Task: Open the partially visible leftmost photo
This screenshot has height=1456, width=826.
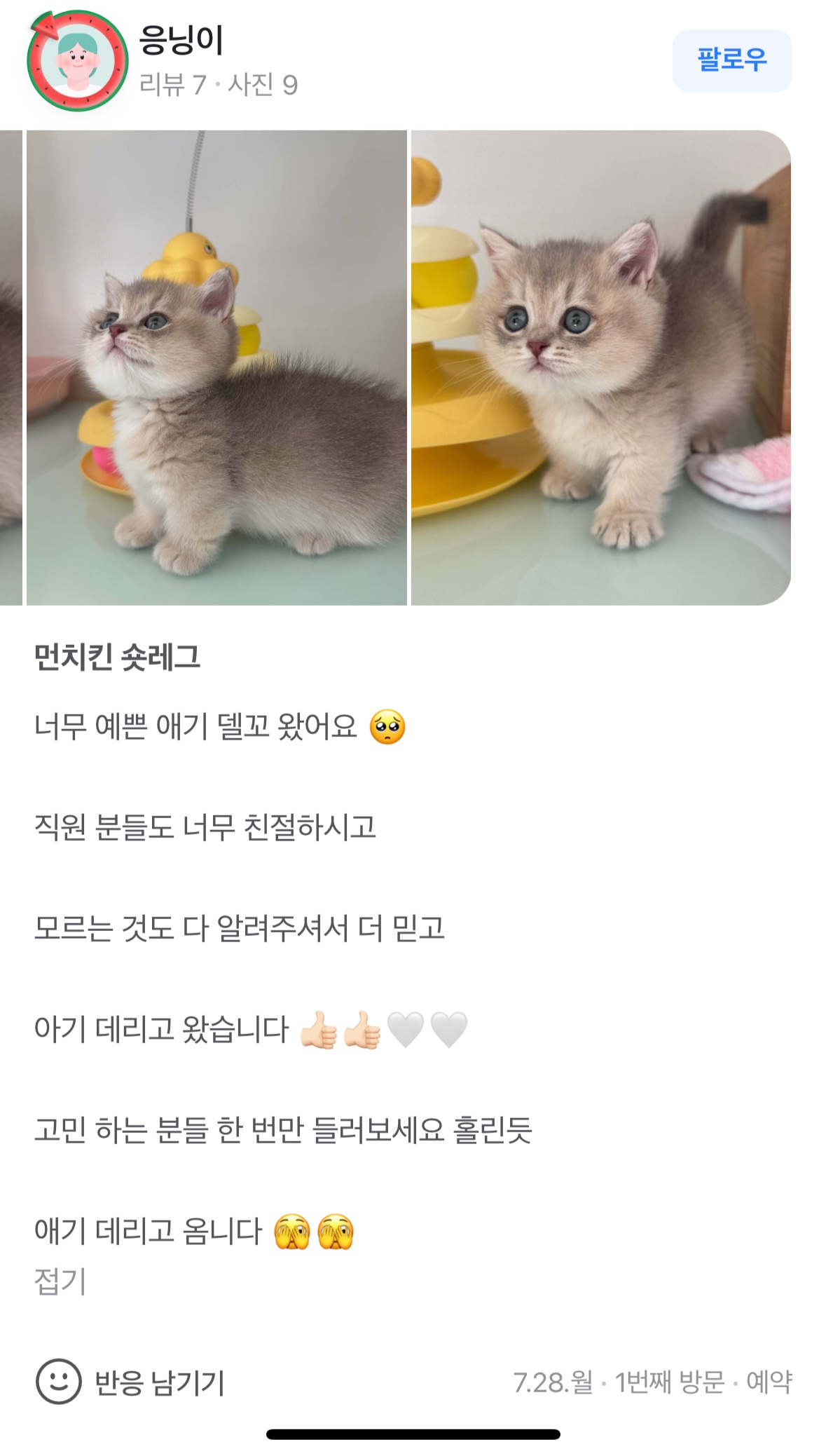Action: 11,367
